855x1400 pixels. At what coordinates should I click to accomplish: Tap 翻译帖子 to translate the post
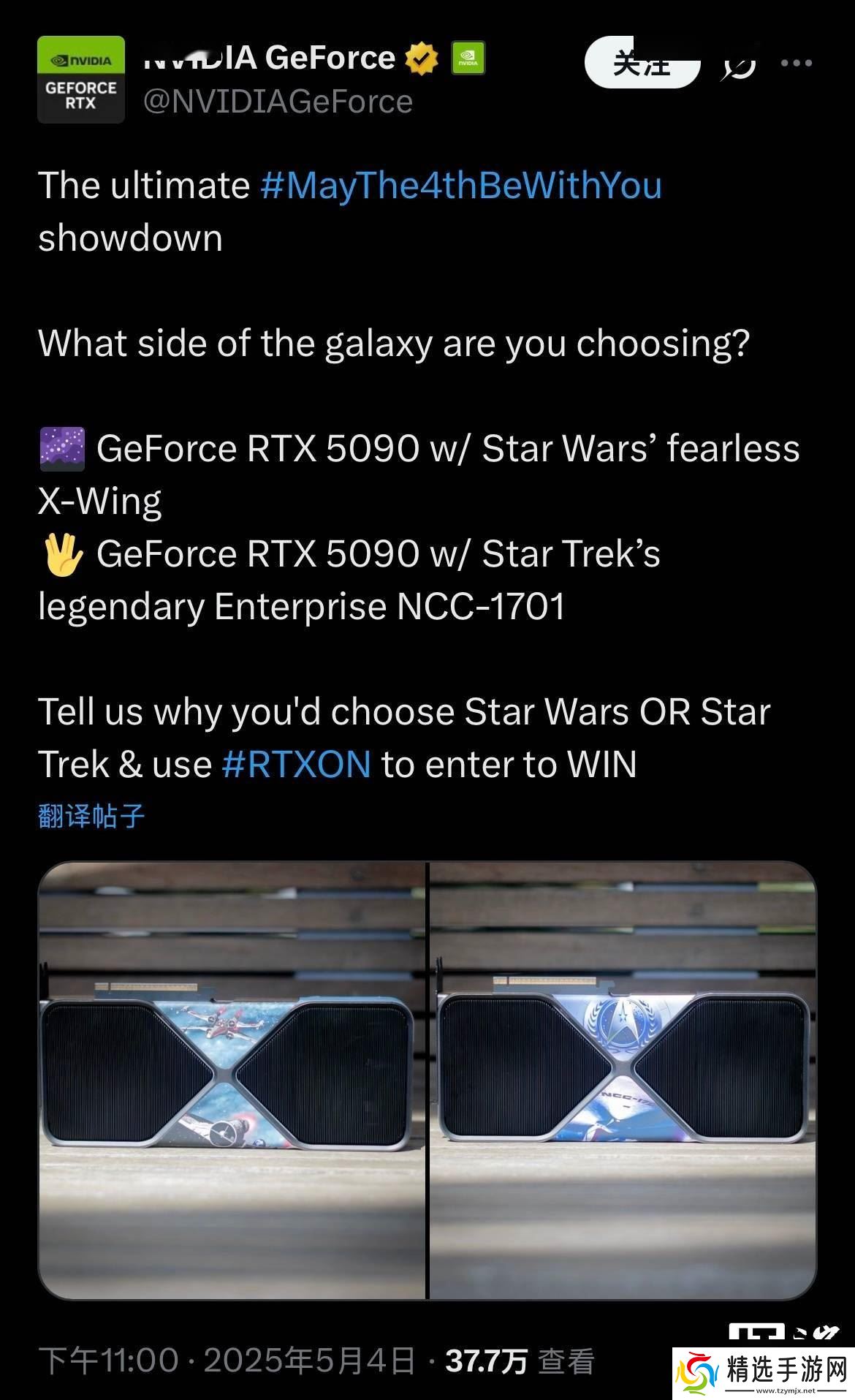pos(91,816)
